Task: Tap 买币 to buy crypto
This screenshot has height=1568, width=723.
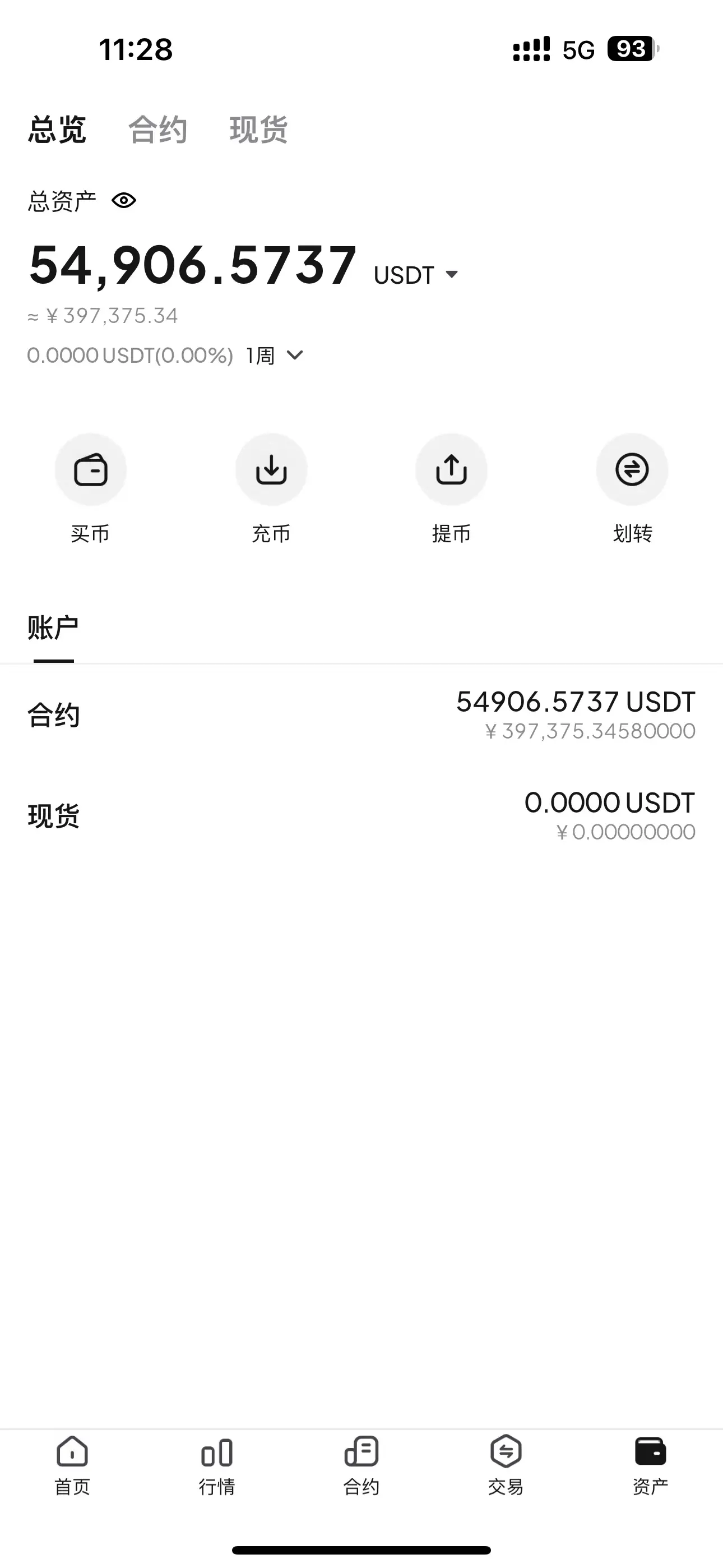Action: (91, 470)
